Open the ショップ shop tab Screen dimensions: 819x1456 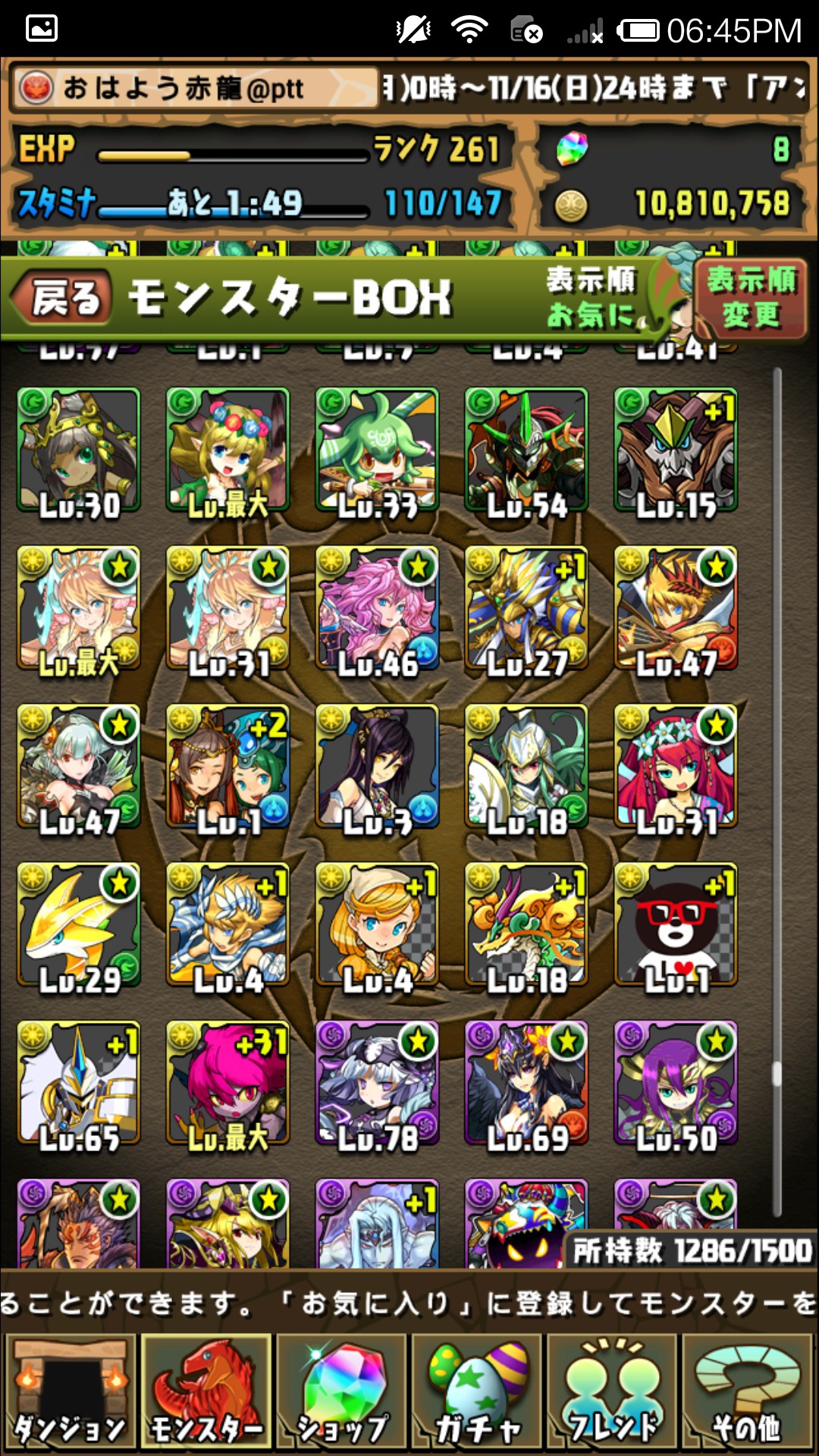pos(341,1392)
